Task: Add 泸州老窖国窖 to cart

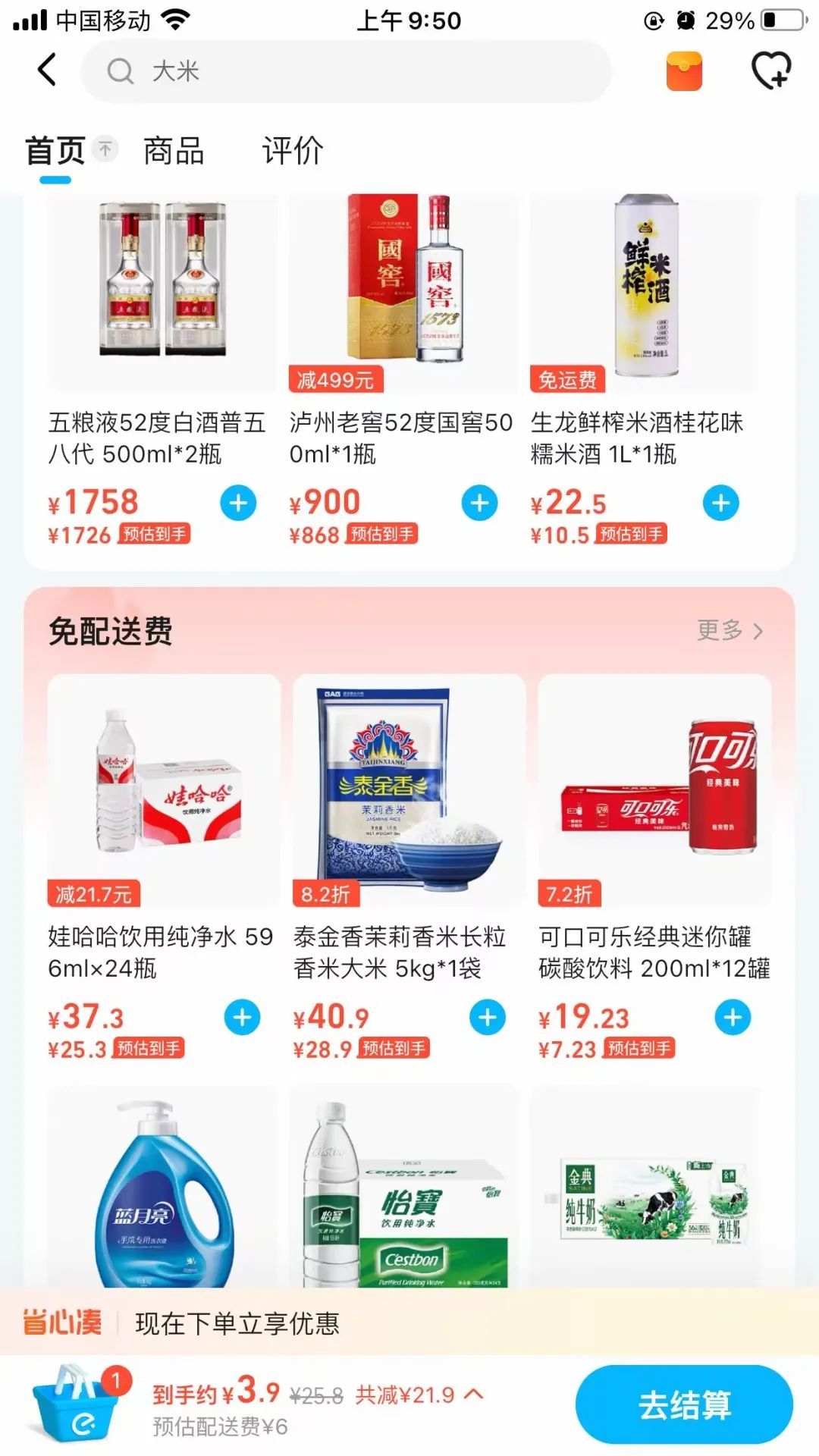Action: pos(479,503)
